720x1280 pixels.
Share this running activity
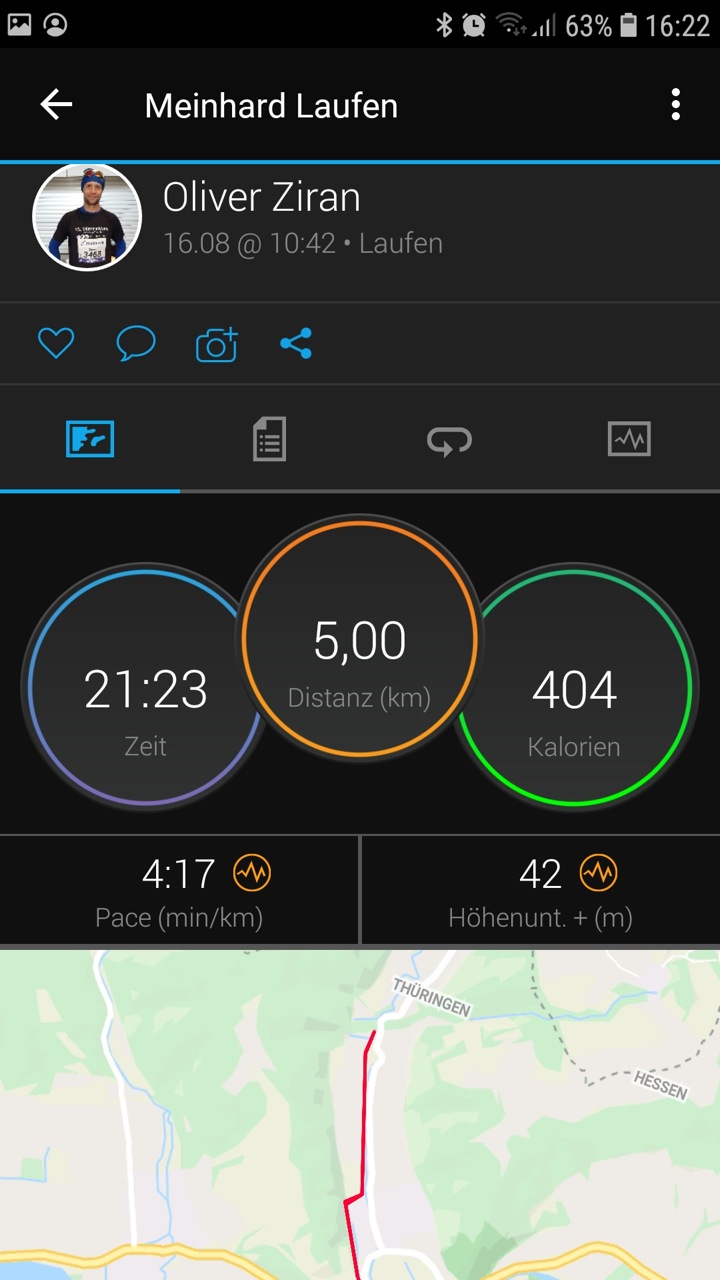pyautogui.click(x=296, y=344)
